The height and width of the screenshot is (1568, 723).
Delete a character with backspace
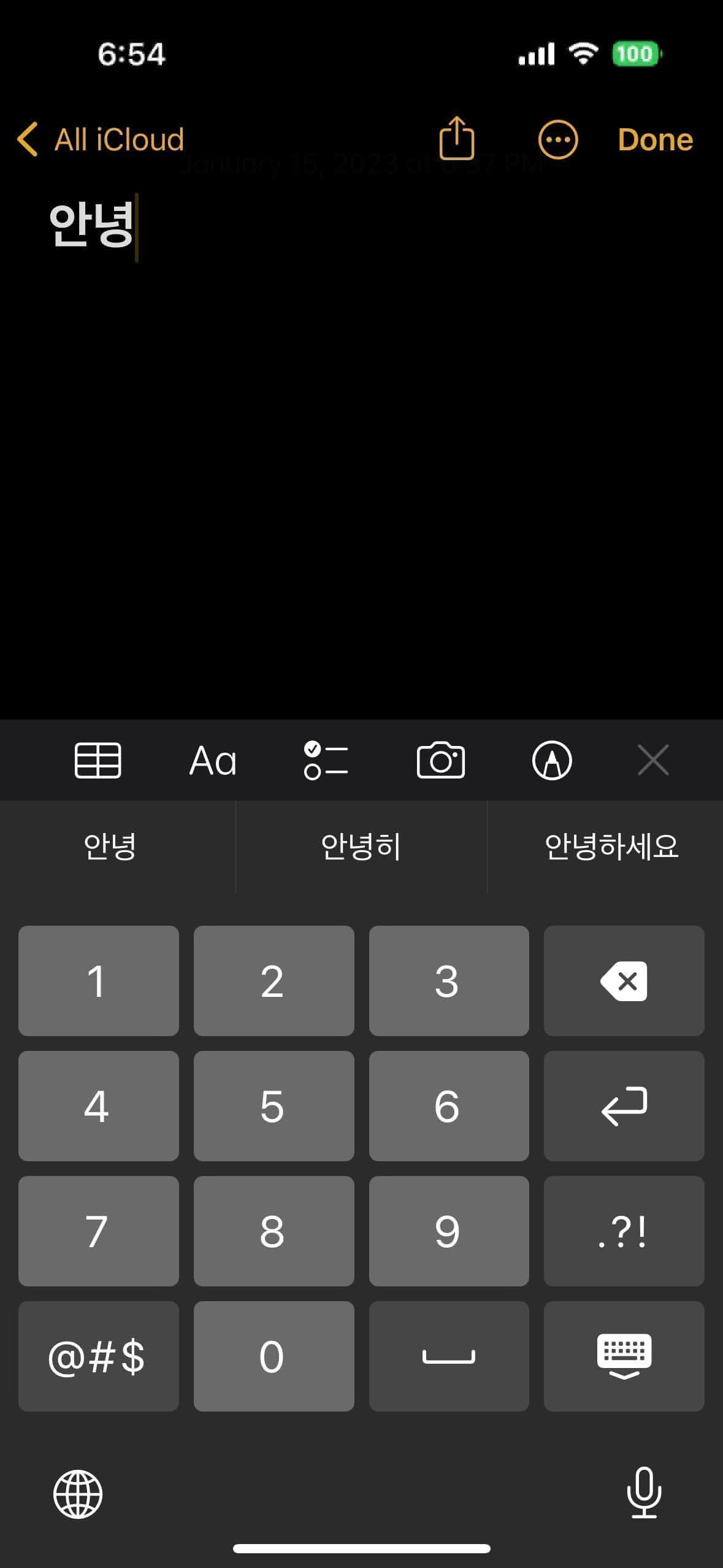coord(624,981)
